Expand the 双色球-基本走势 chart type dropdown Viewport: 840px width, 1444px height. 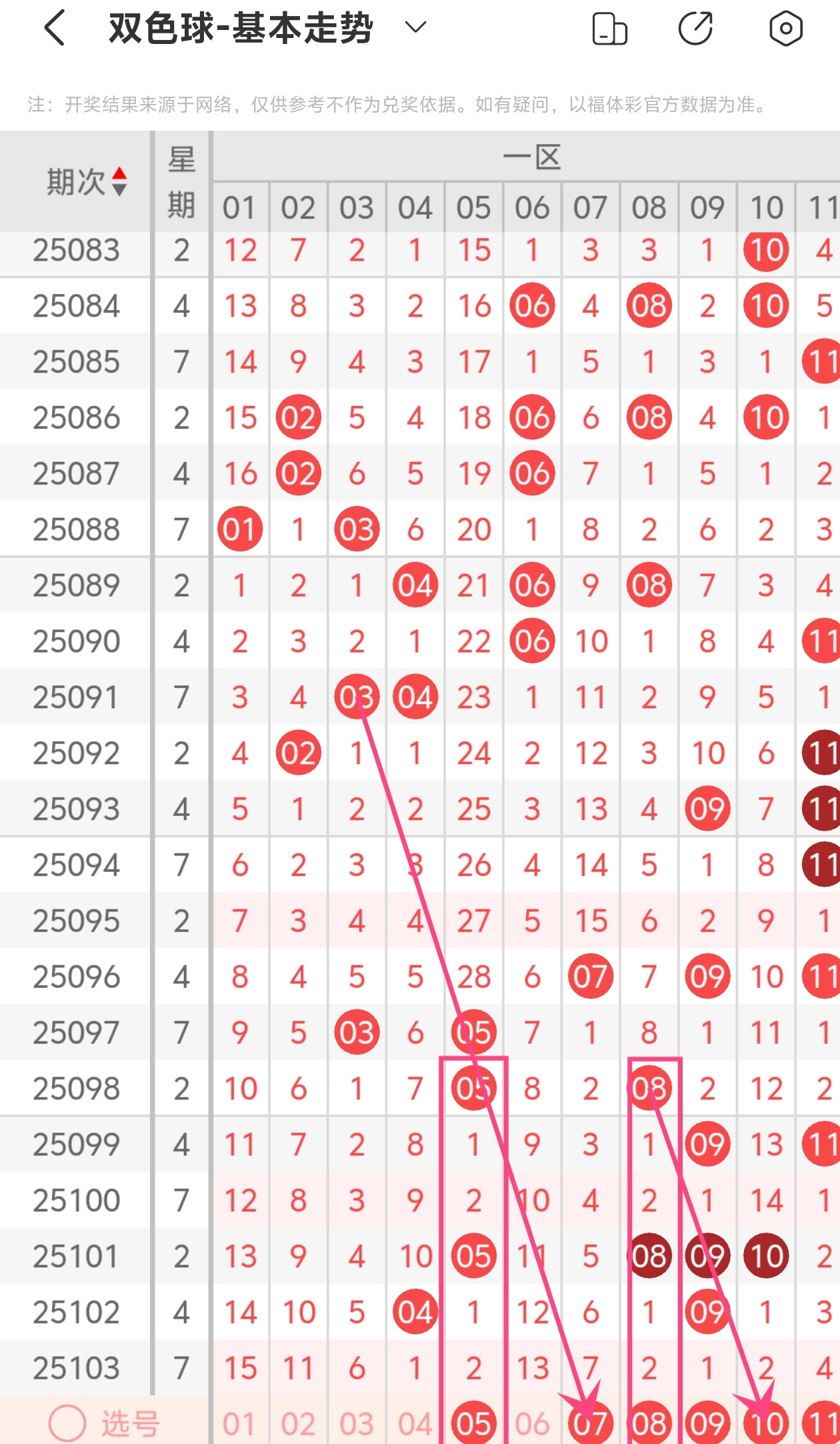pyautogui.click(x=415, y=27)
